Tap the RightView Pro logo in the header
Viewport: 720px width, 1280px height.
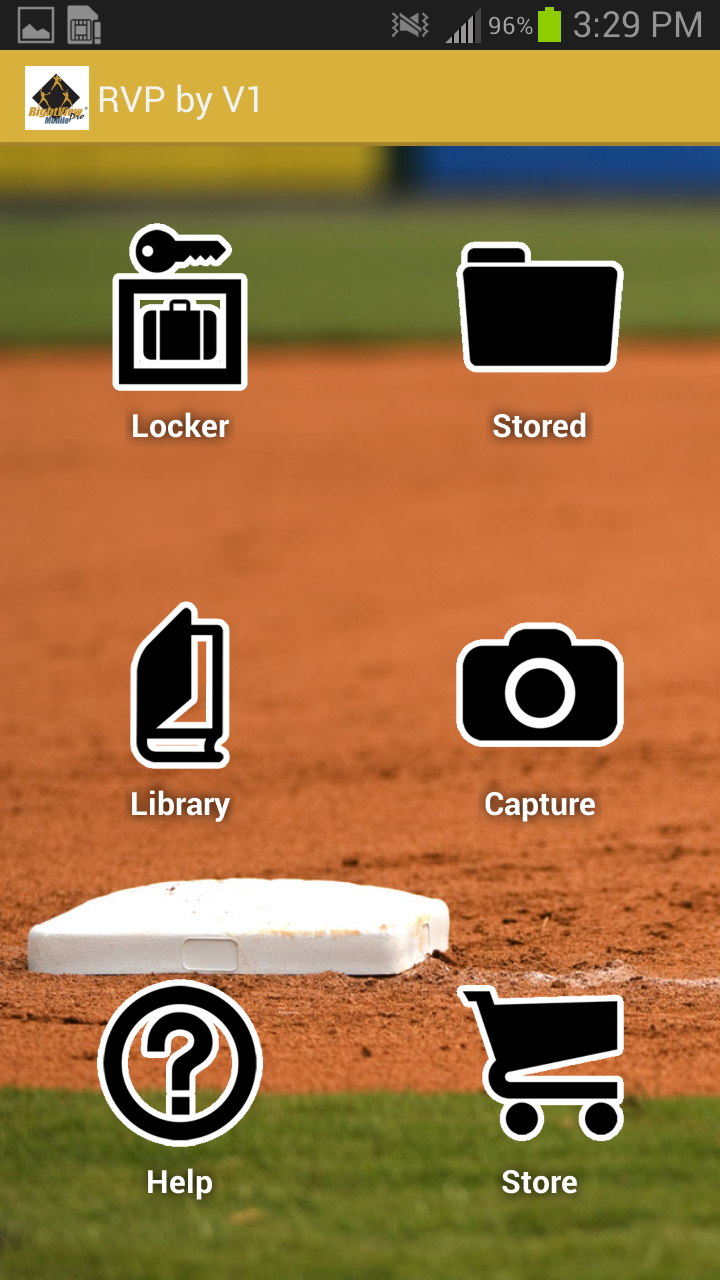(55, 96)
